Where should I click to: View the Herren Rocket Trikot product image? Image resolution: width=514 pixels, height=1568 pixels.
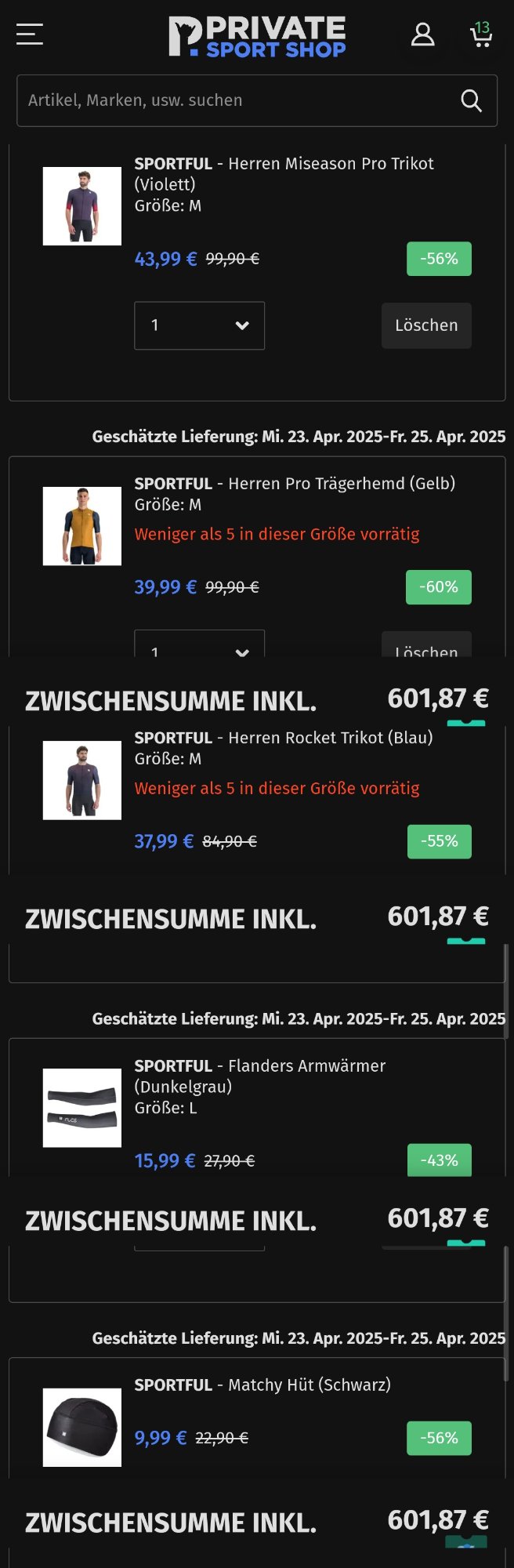point(82,780)
